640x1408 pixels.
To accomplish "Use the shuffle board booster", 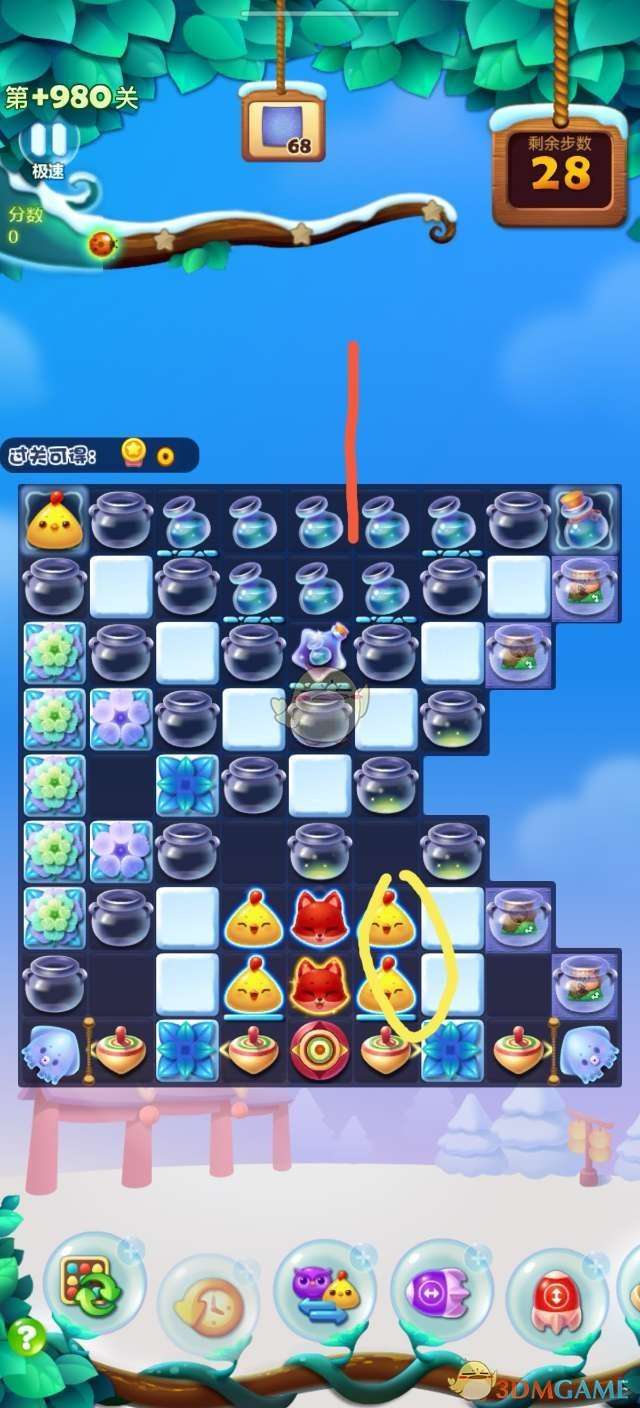I will pyautogui.click(x=92, y=1284).
